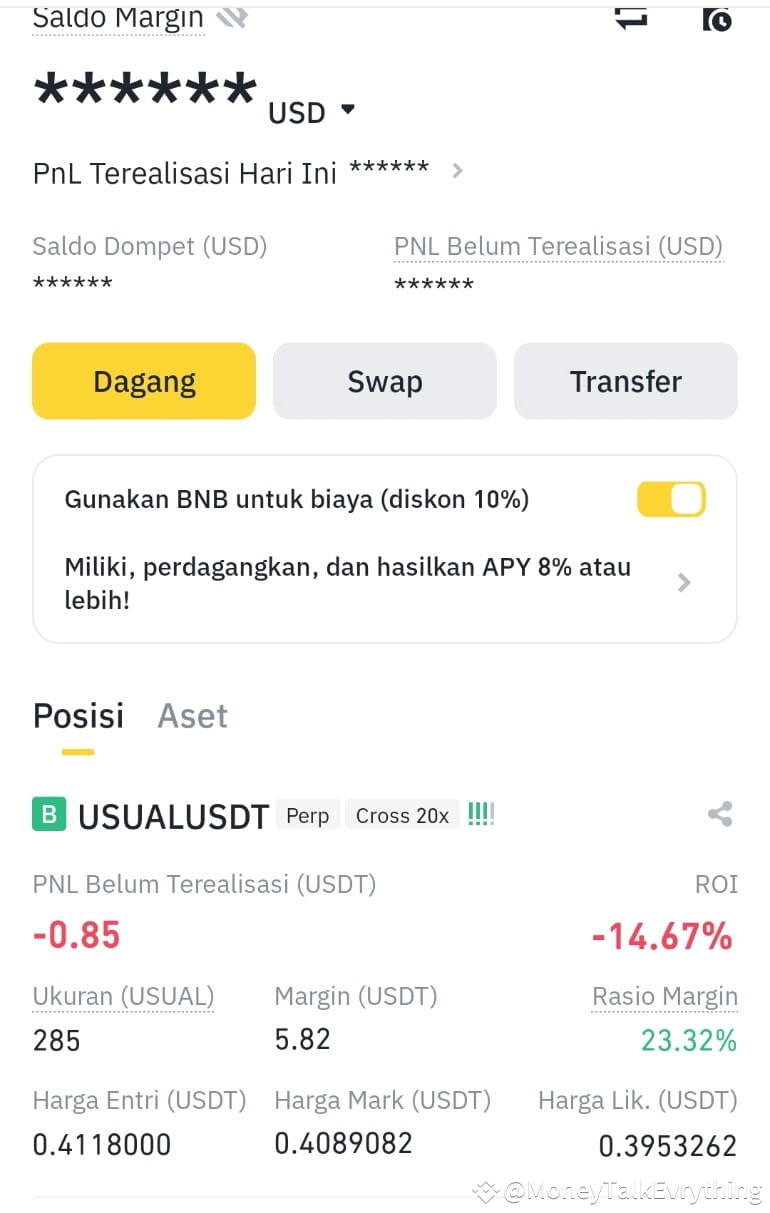Open Swap from the action buttons
Screen dimensions: 770x1213
click(384, 381)
